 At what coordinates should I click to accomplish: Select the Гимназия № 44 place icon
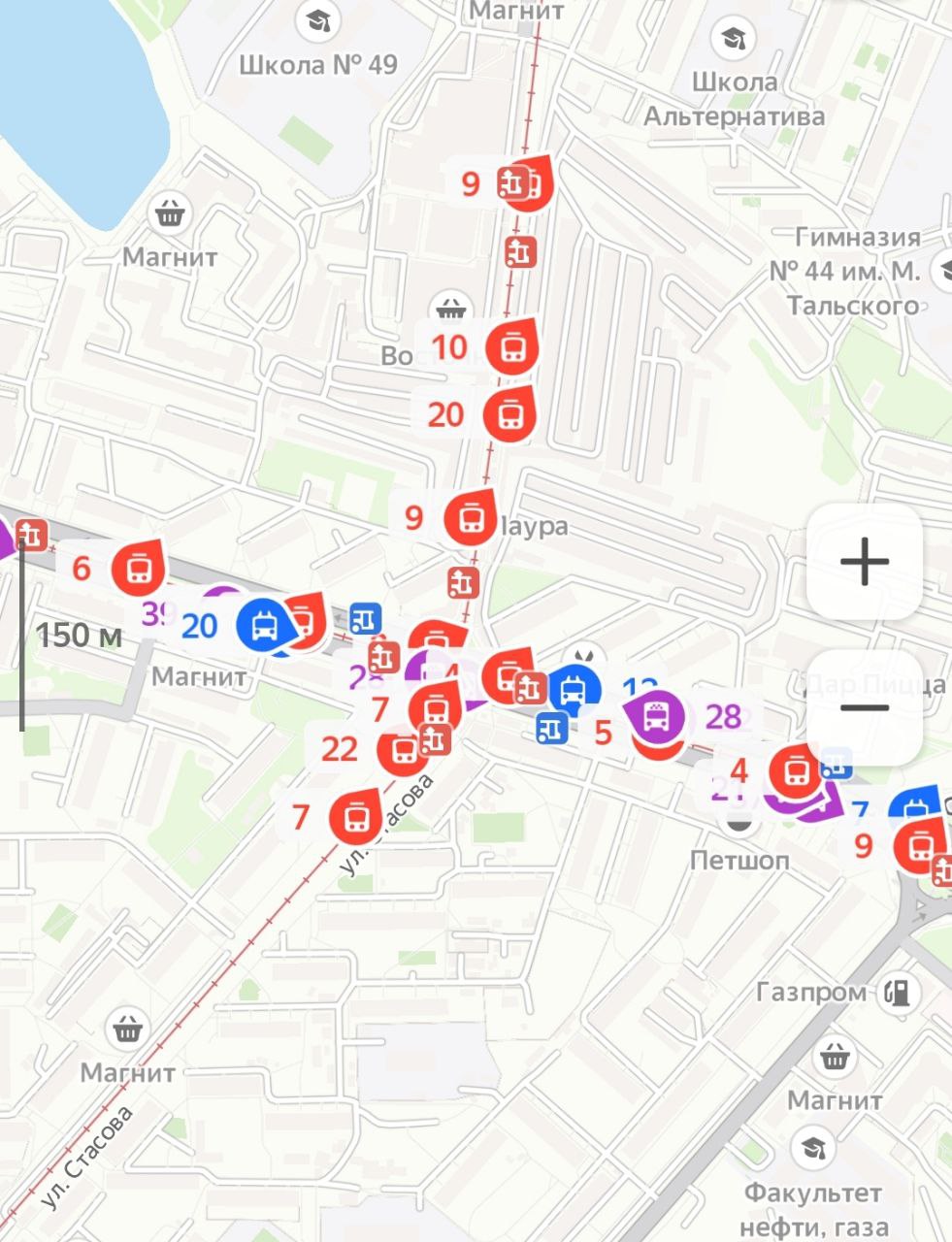(x=942, y=270)
